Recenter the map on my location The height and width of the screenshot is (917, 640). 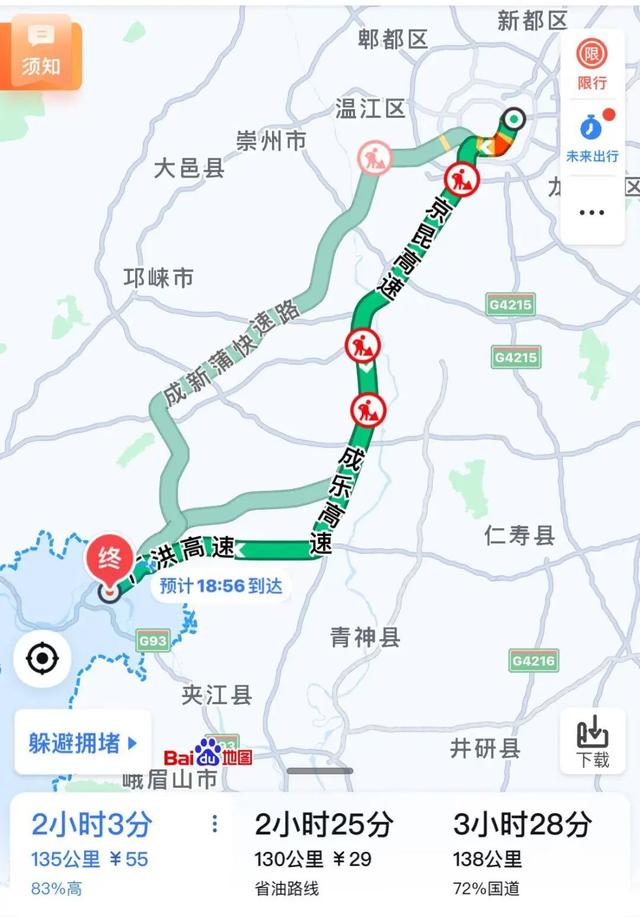[42, 659]
